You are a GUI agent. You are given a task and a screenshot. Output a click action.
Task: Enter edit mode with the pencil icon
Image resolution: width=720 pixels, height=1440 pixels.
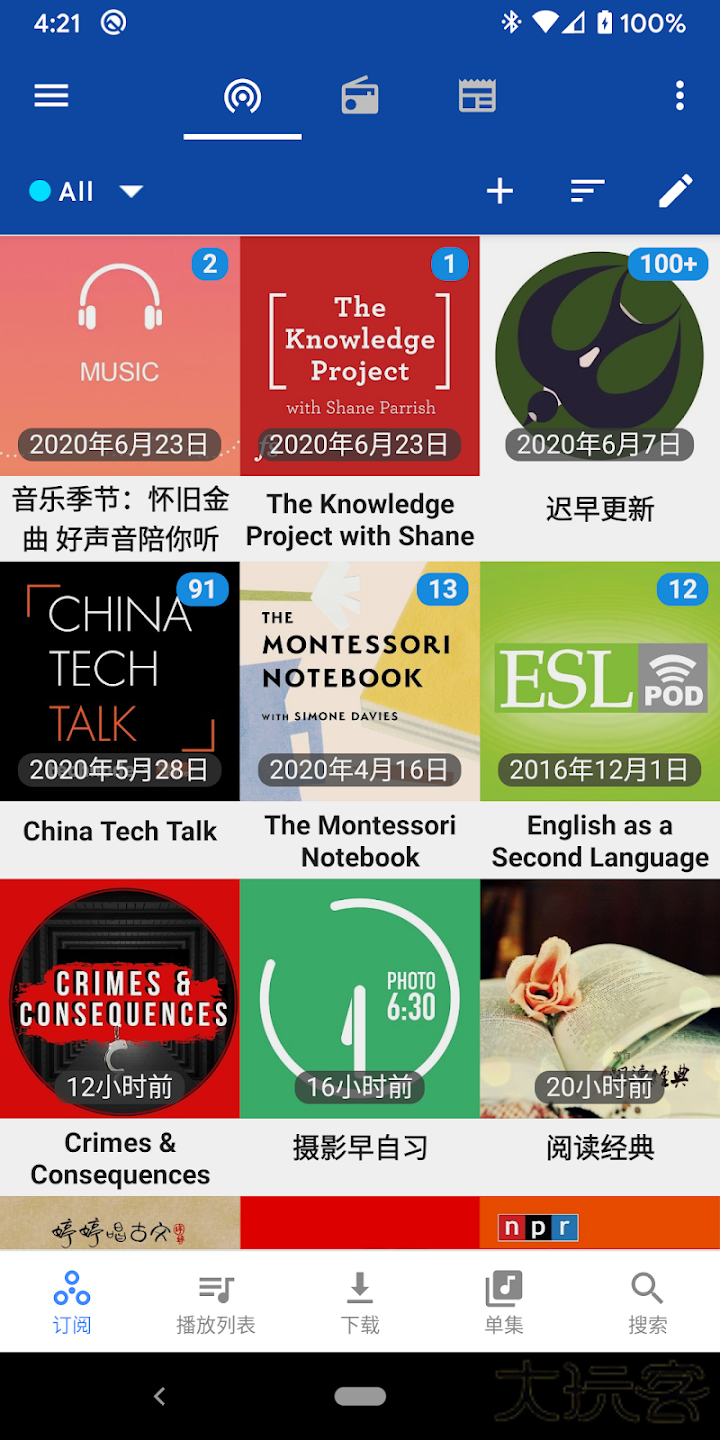point(675,191)
